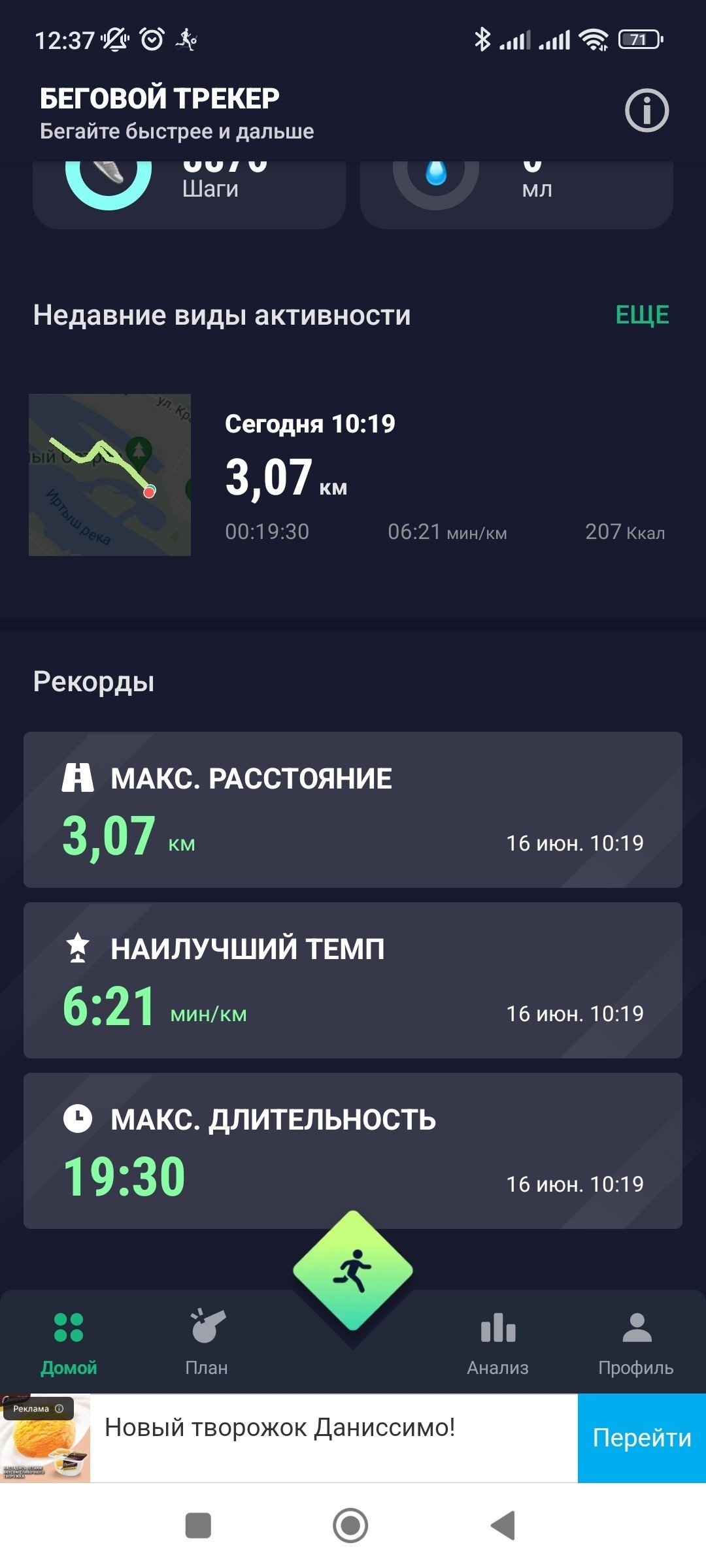Open the water intake мл card

click(516, 195)
